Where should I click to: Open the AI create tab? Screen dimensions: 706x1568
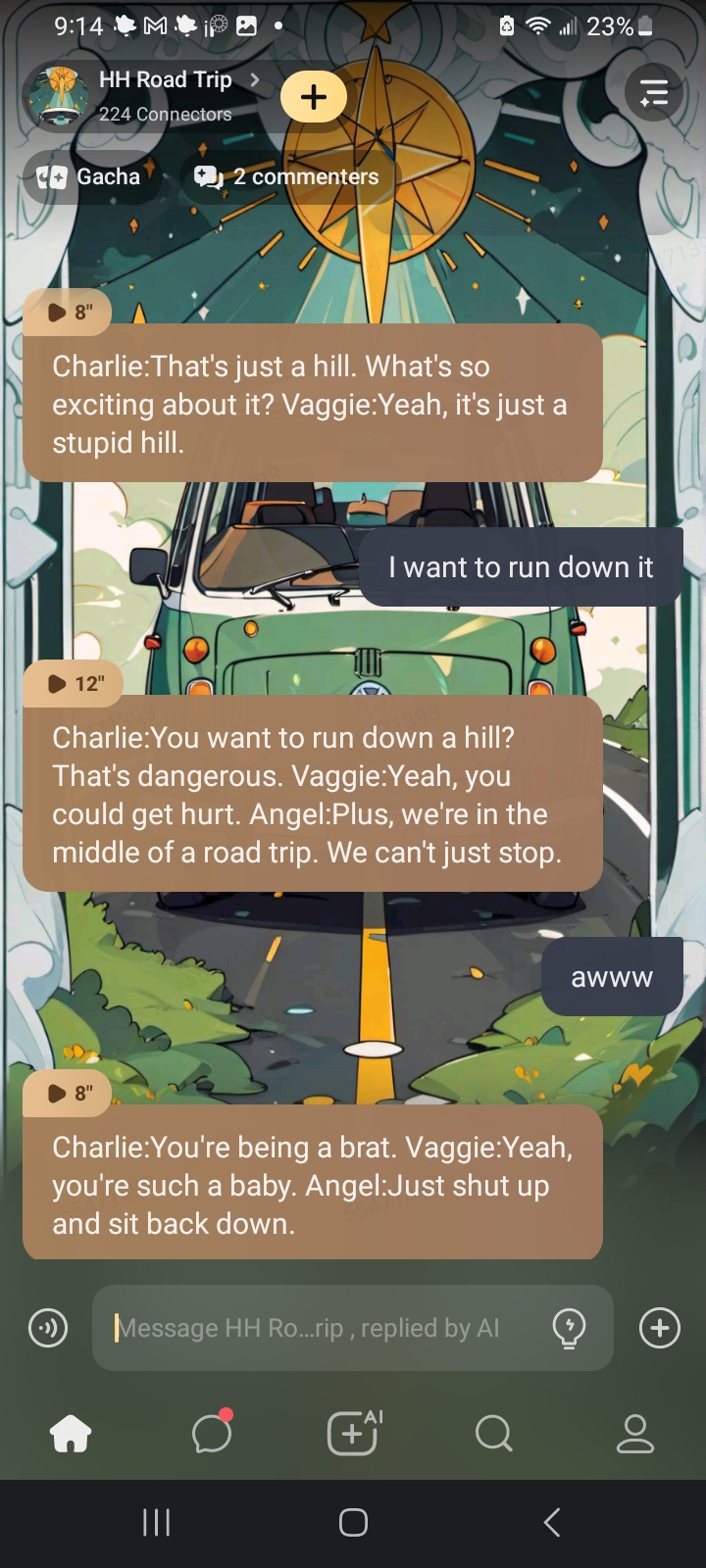(353, 1434)
